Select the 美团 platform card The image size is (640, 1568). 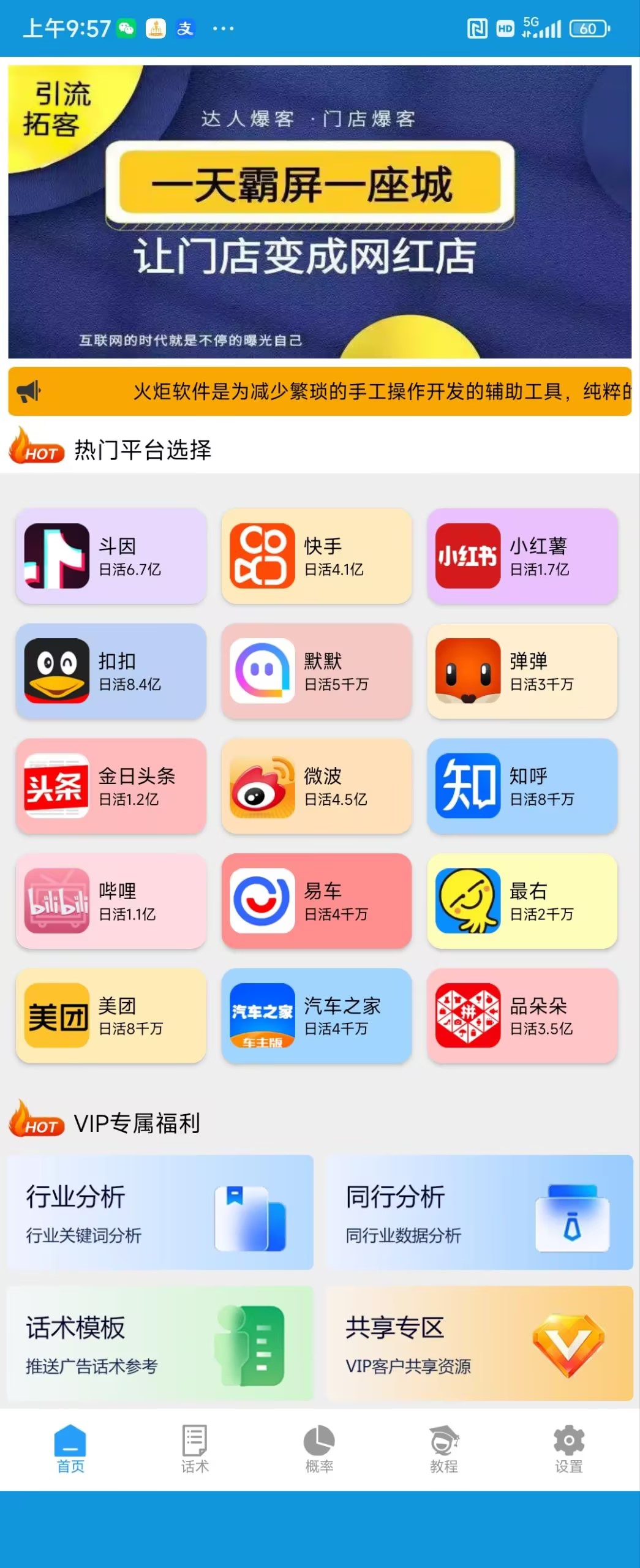click(111, 1016)
